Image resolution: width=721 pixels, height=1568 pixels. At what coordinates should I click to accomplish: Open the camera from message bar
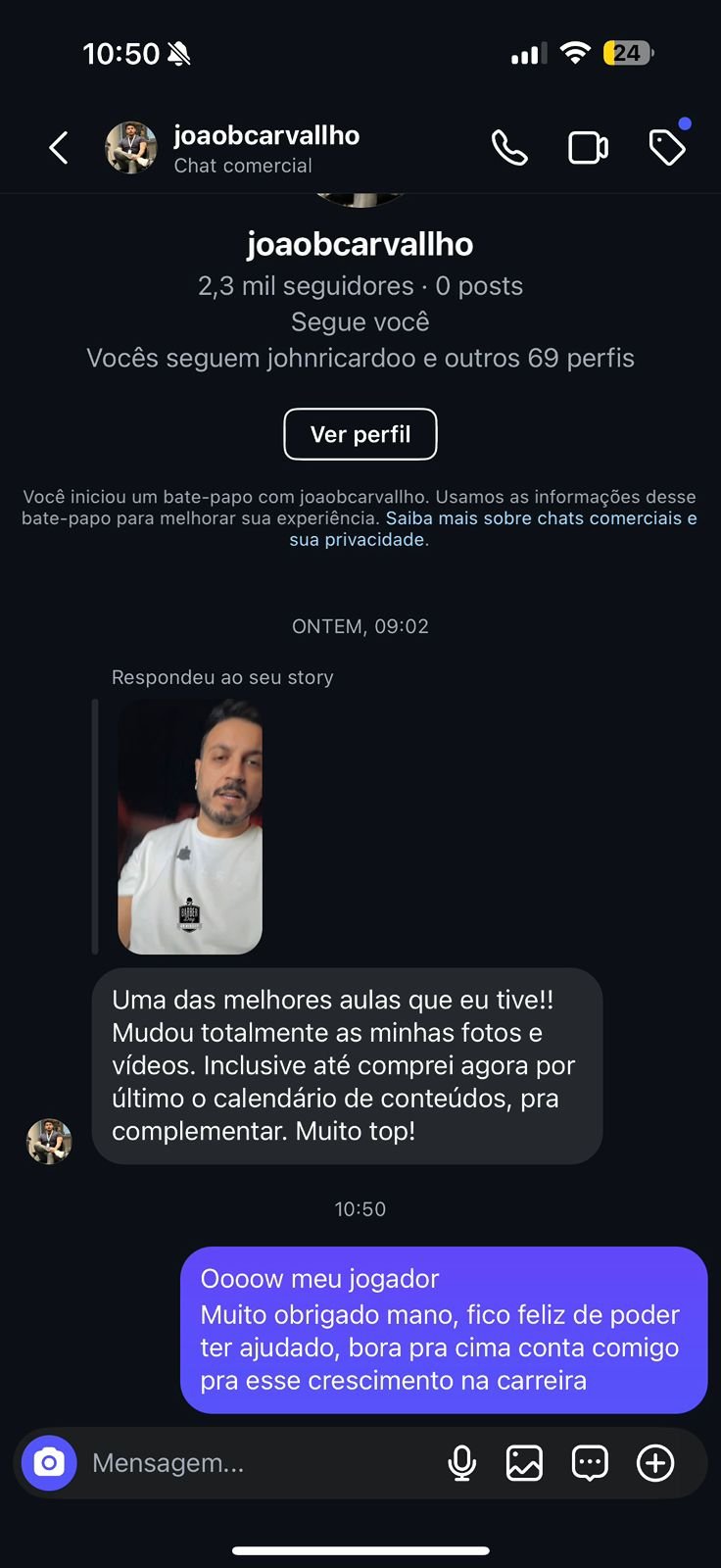(x=49, y=1463)
